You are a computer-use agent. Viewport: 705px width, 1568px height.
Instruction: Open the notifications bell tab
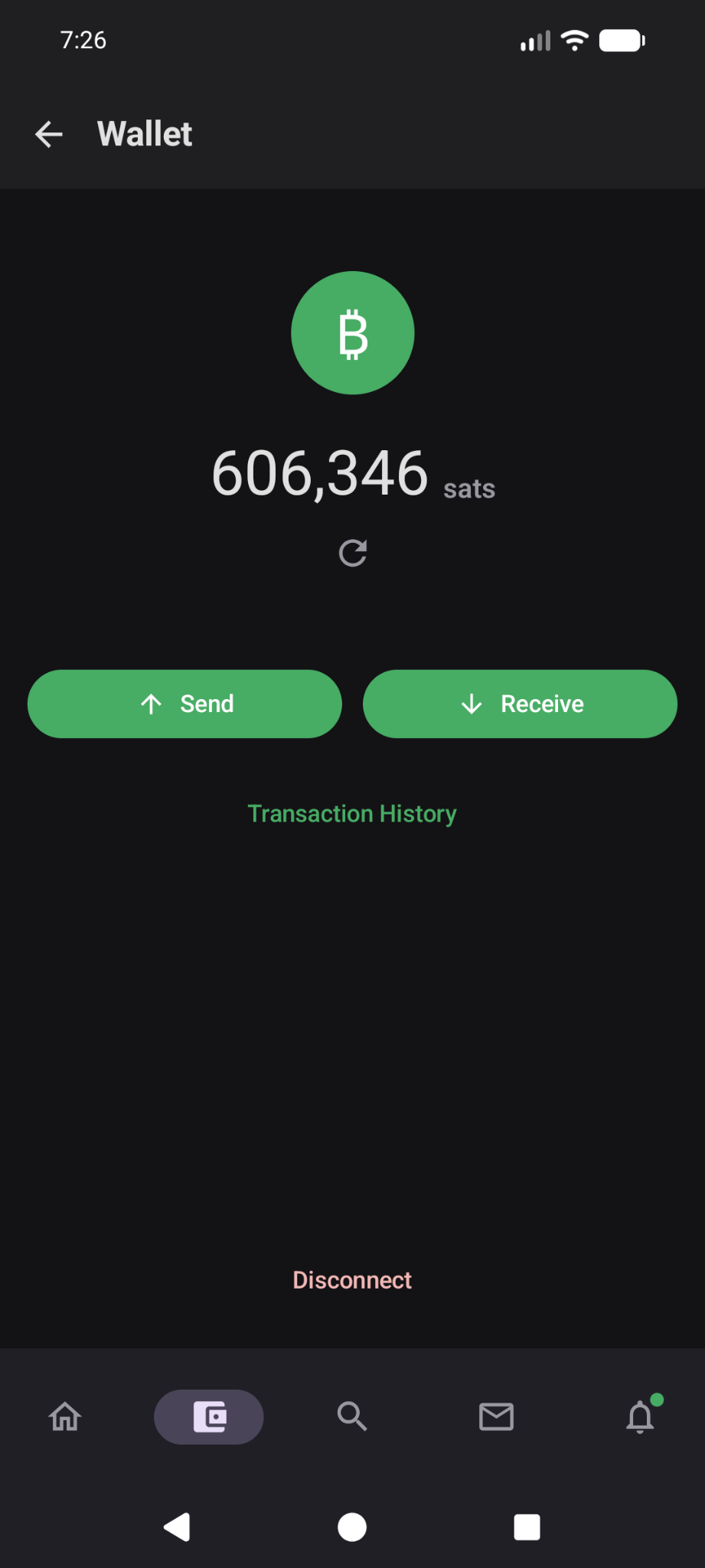click(x=640, y=1416)
